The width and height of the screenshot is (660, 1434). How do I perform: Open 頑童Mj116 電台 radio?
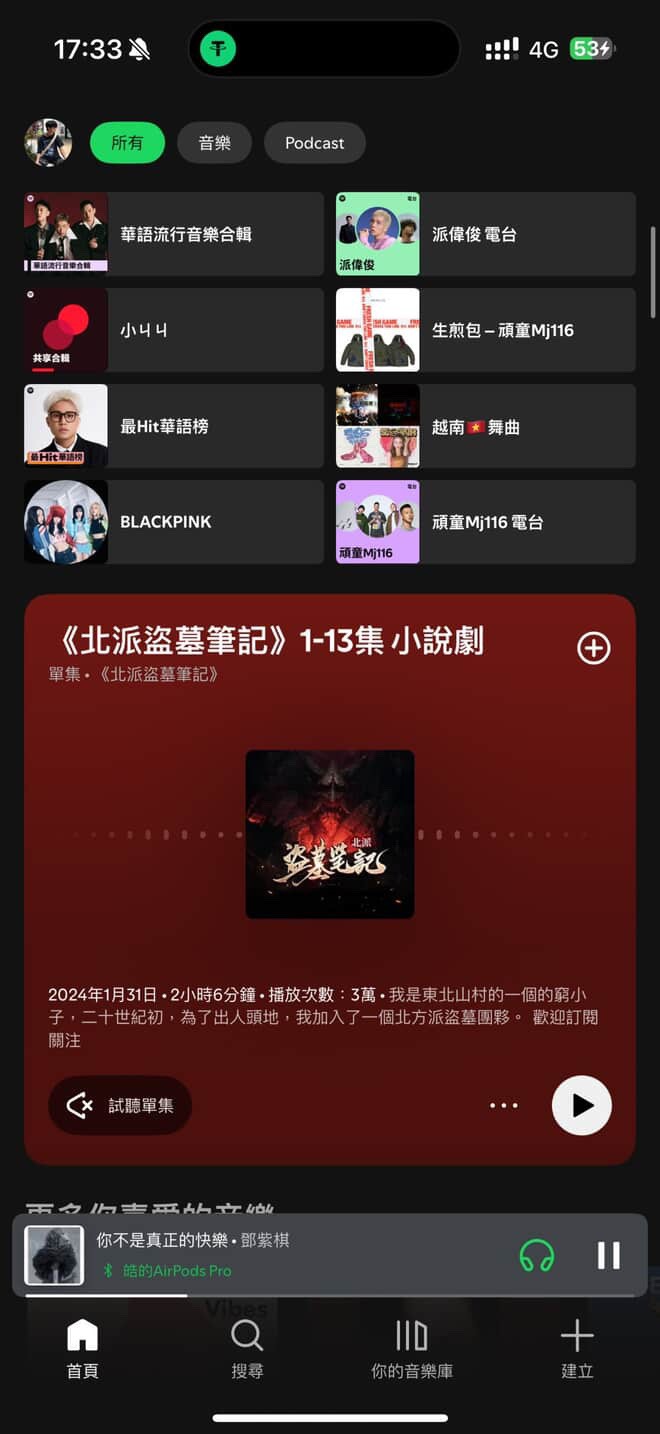(486, 522)
